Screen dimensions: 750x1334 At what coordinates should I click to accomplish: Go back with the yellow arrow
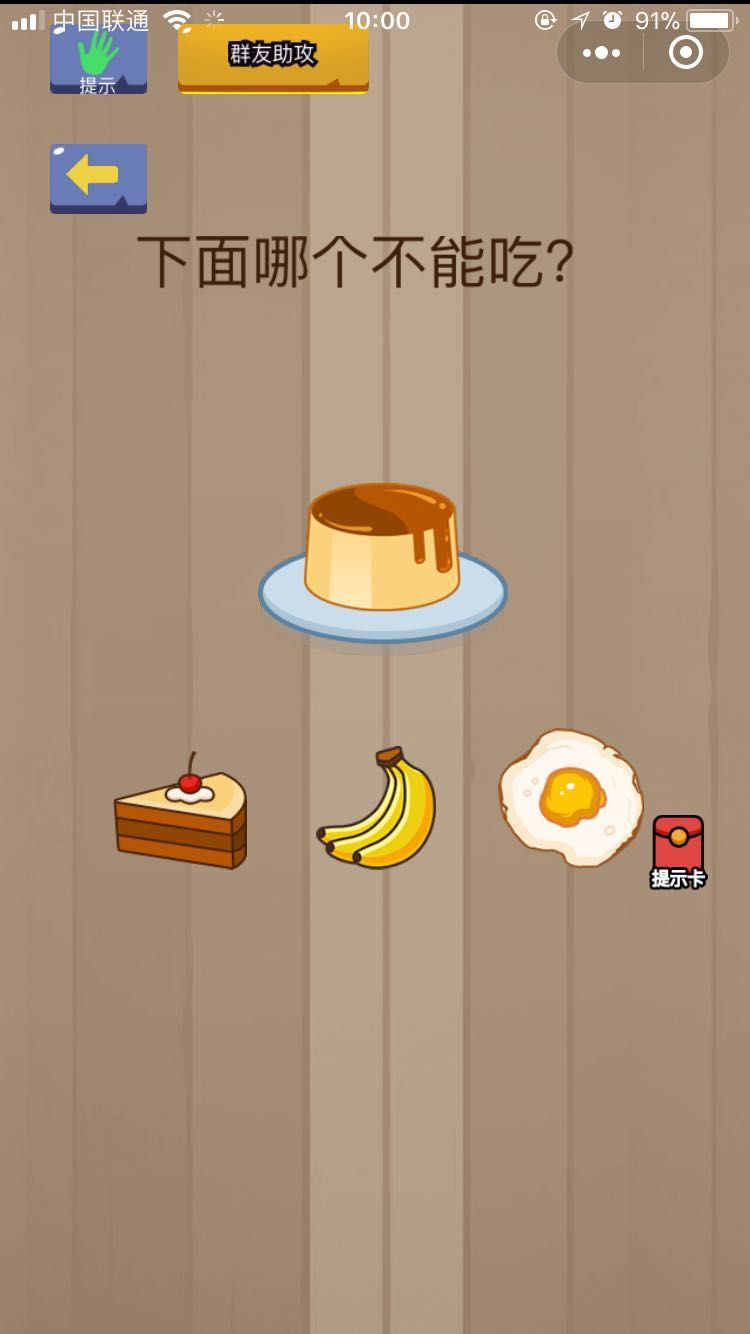coord(98,178)
